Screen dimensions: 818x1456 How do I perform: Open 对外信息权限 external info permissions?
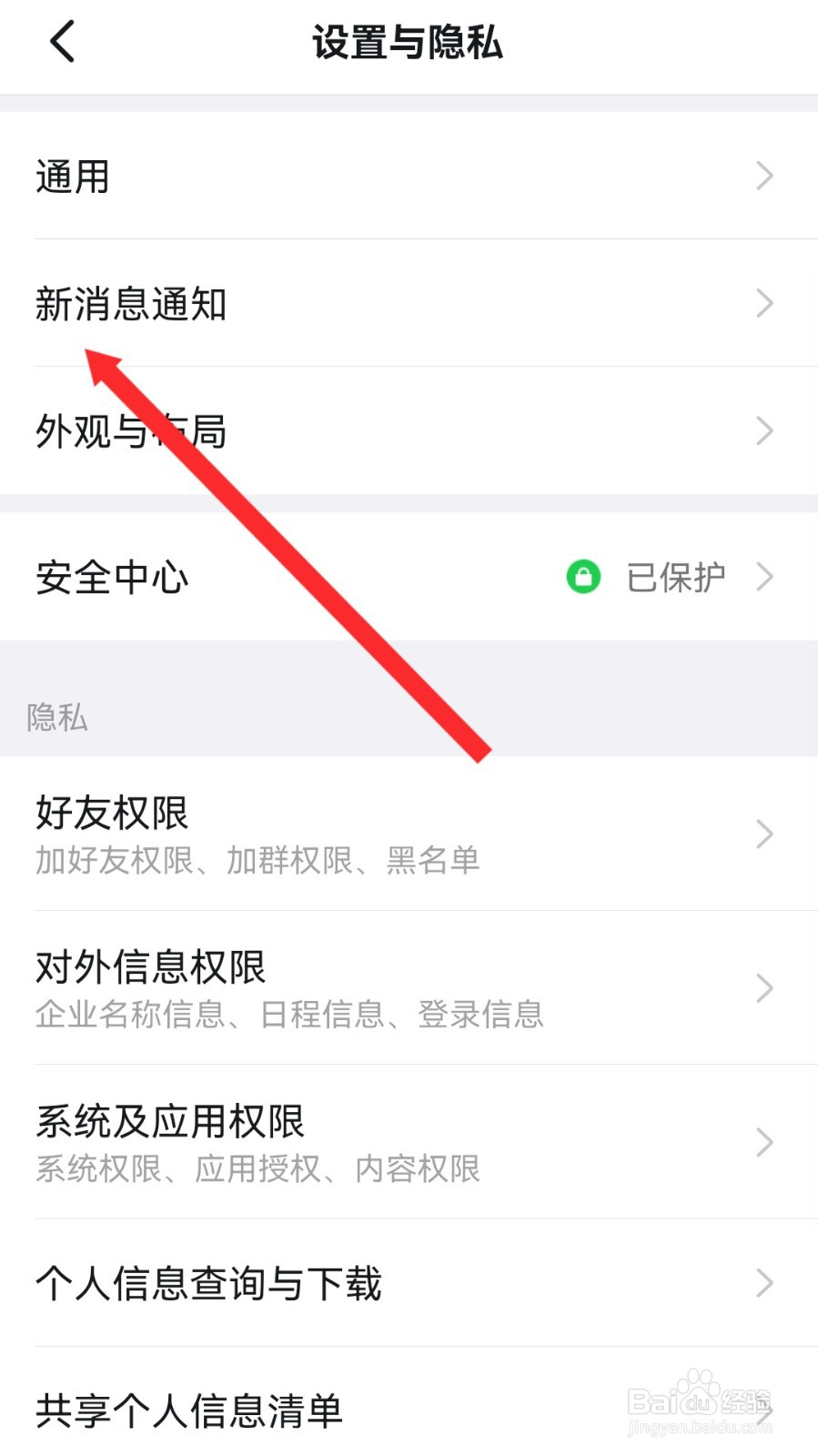(x=150, y=968)
